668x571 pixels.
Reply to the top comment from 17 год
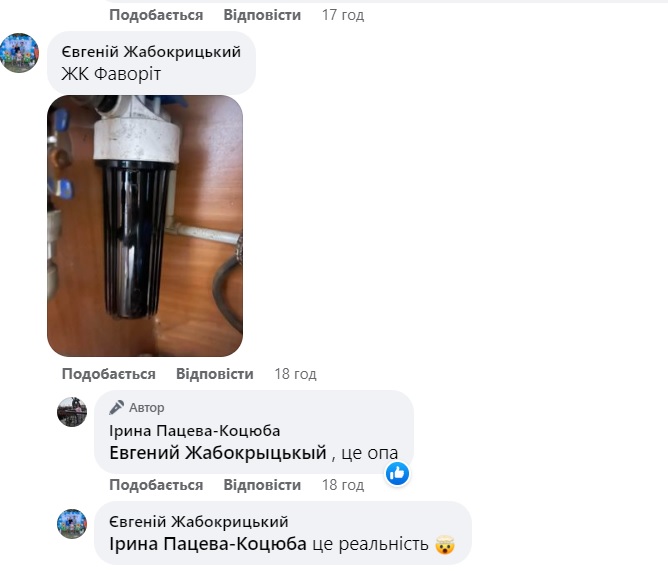[262, 15]
